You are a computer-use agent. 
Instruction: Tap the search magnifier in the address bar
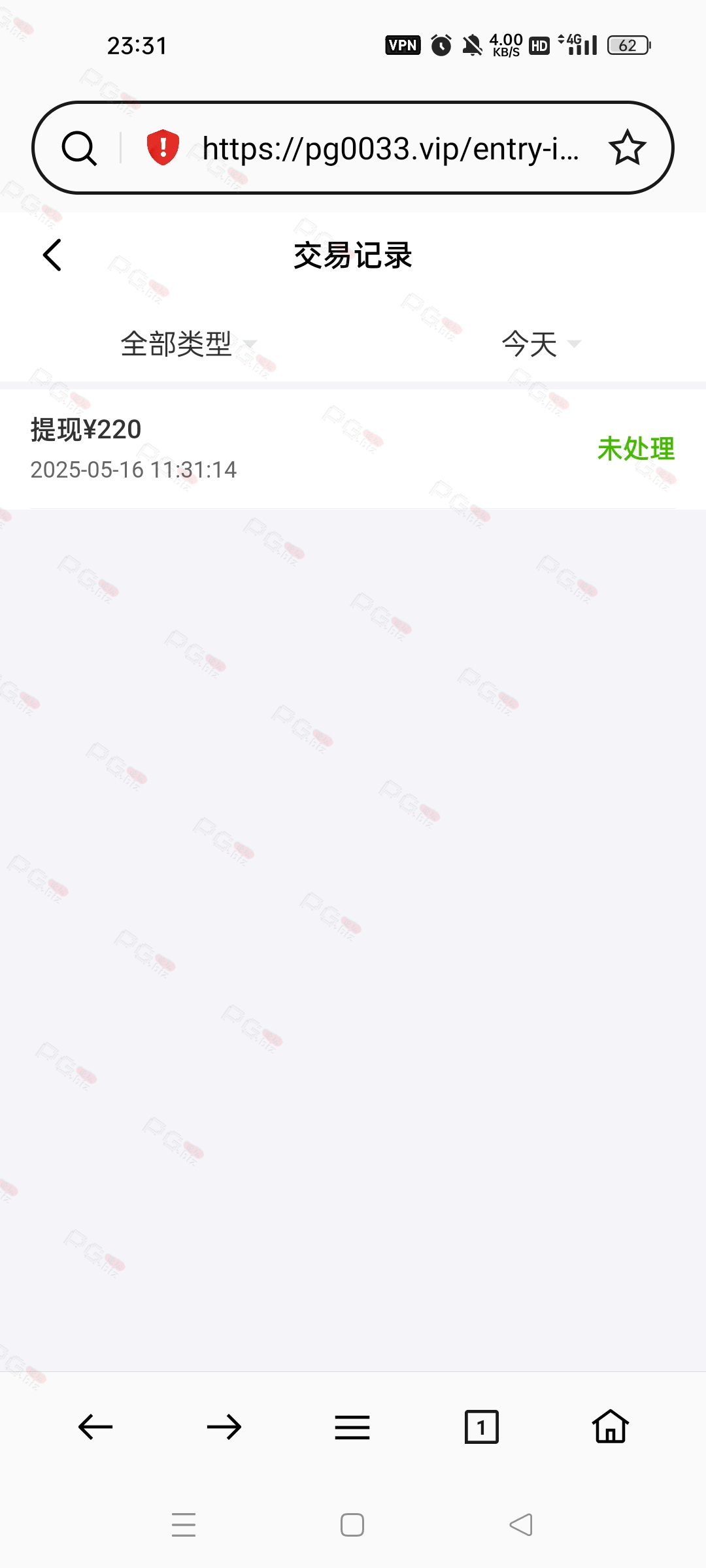[79, 148]
